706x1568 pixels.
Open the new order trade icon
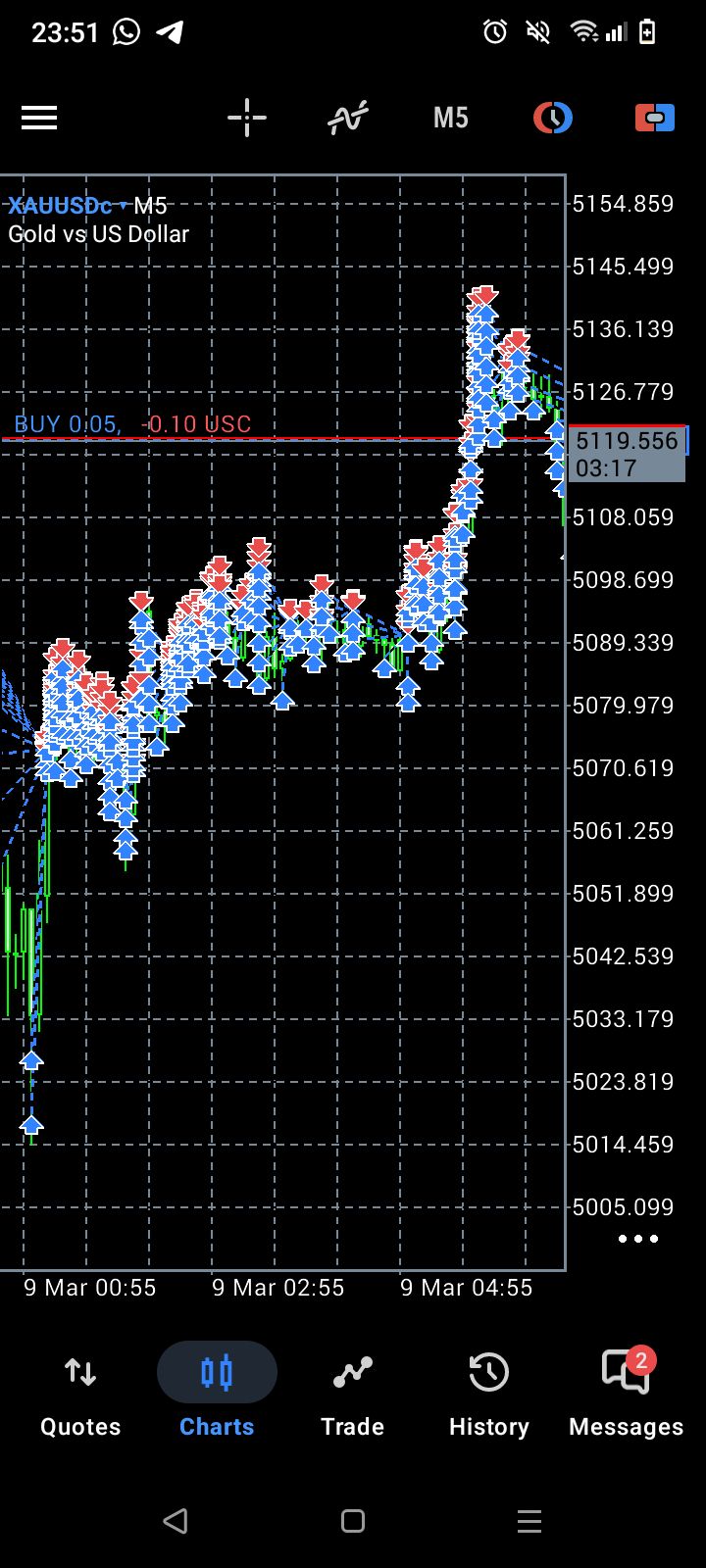(x=655, y=119)
